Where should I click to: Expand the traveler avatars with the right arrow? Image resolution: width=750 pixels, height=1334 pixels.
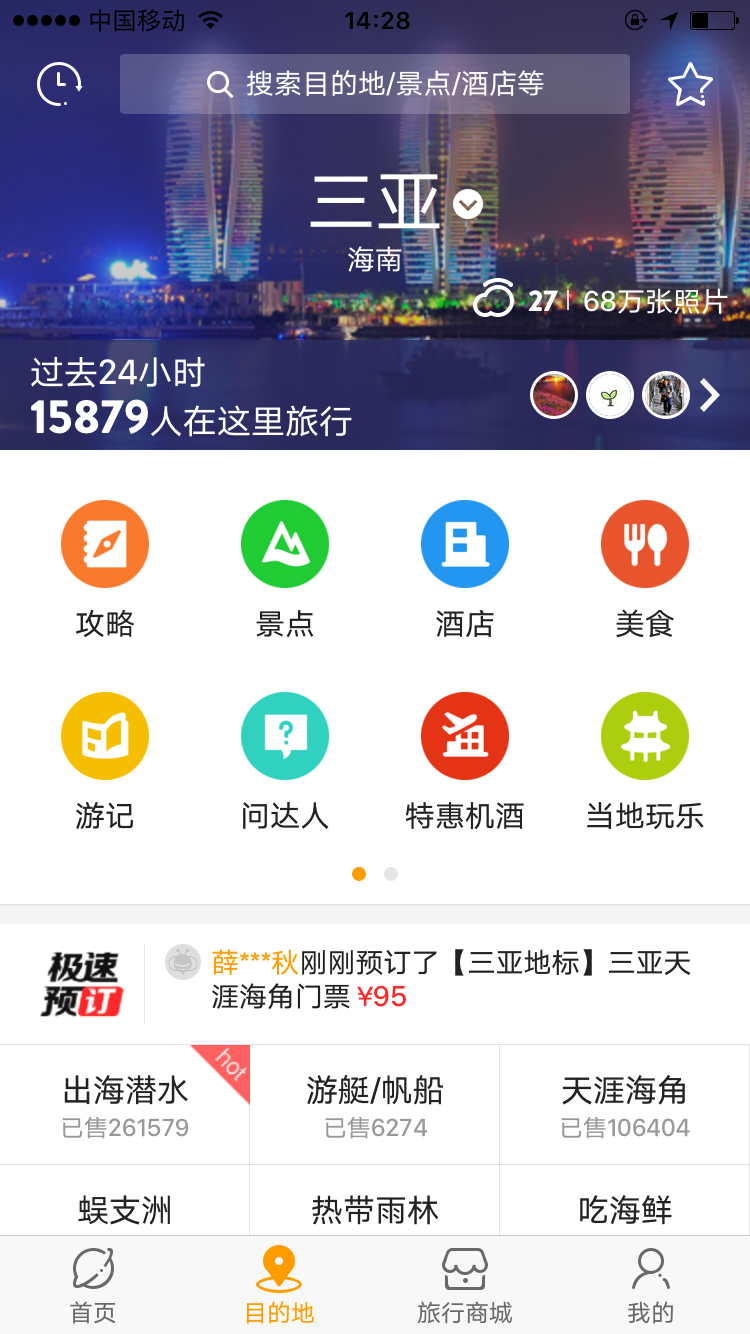pyautogui.click(x=710, y=395)
